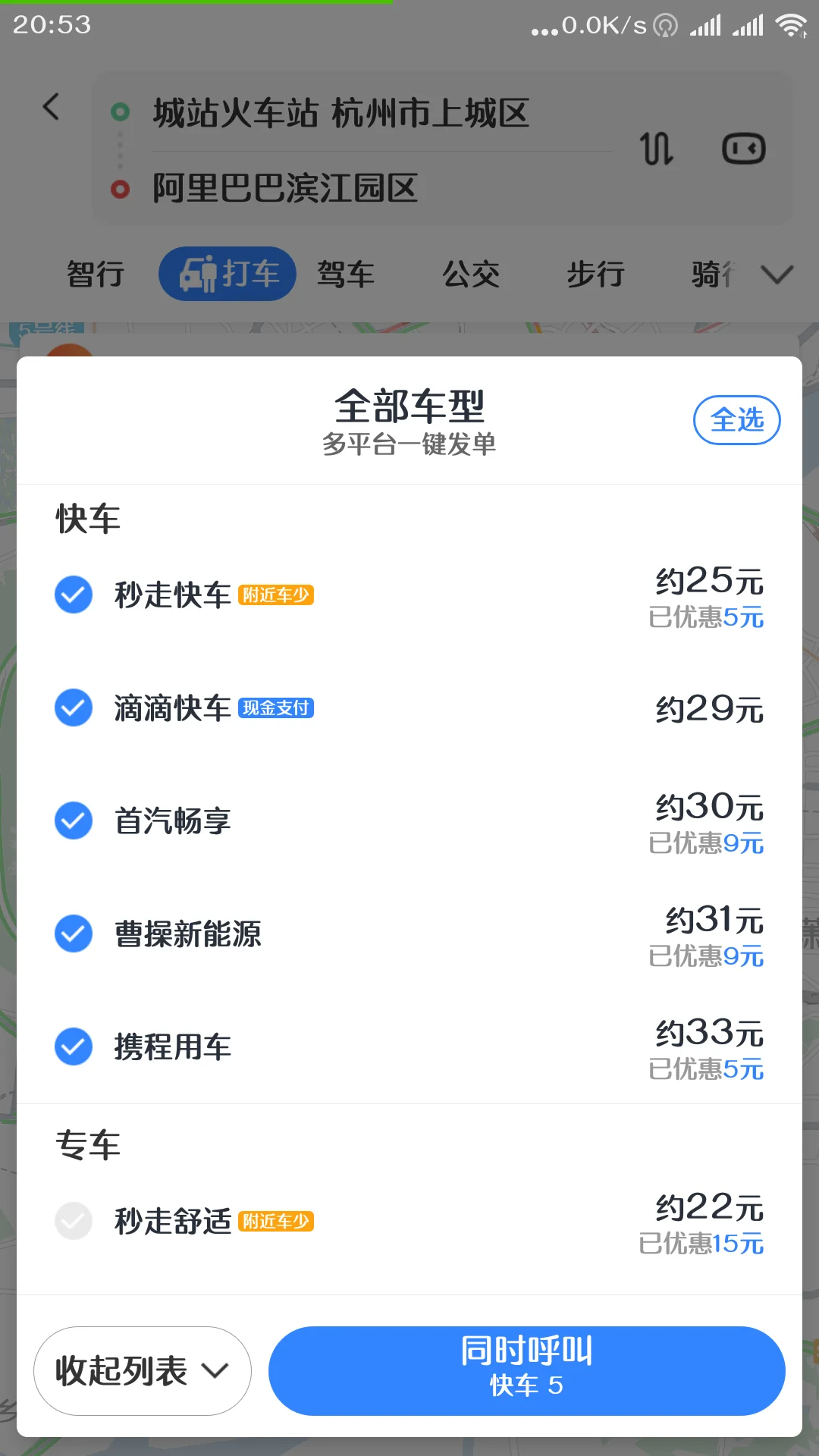
Task: Tap the green origin dot marker
Action: [x=120, y=111]
